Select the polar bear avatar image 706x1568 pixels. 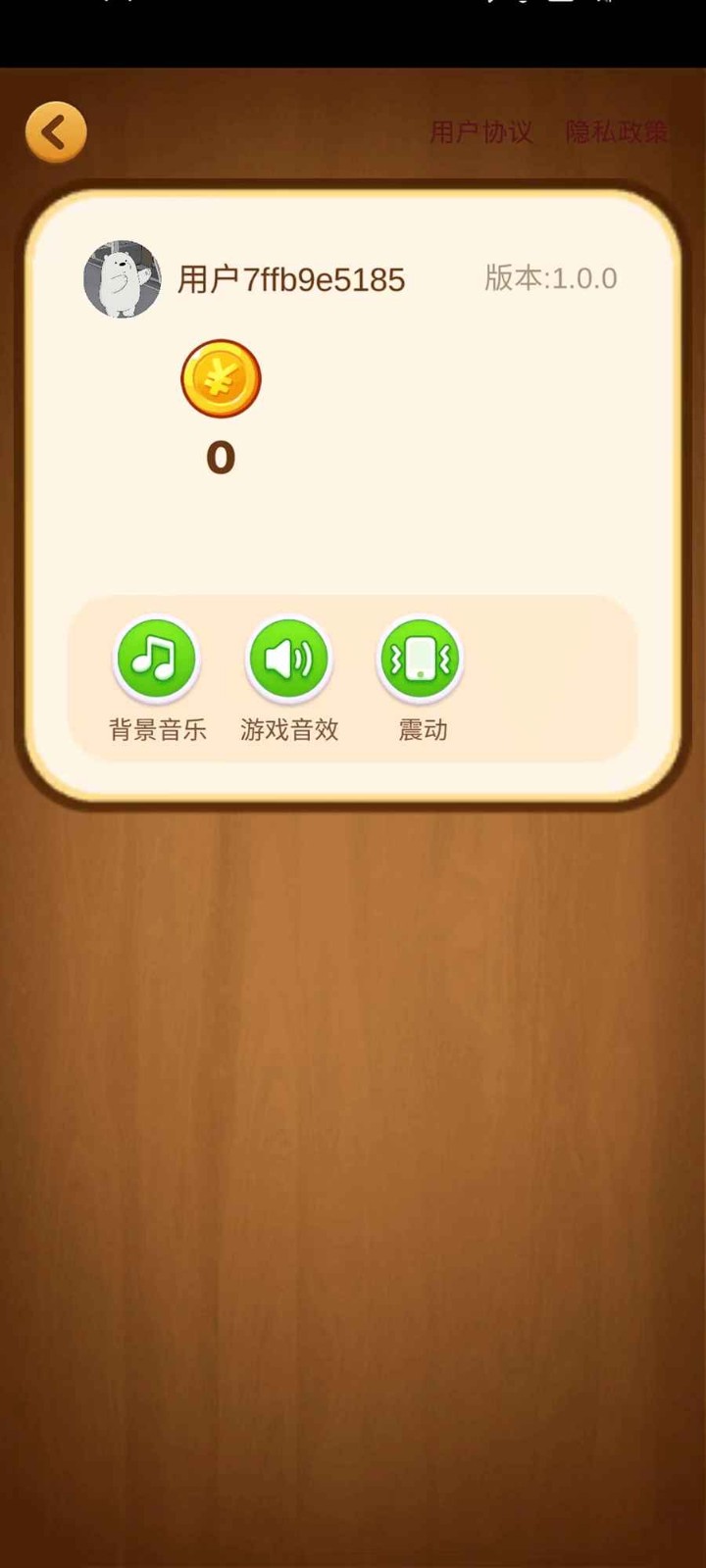tap(122, 279)
